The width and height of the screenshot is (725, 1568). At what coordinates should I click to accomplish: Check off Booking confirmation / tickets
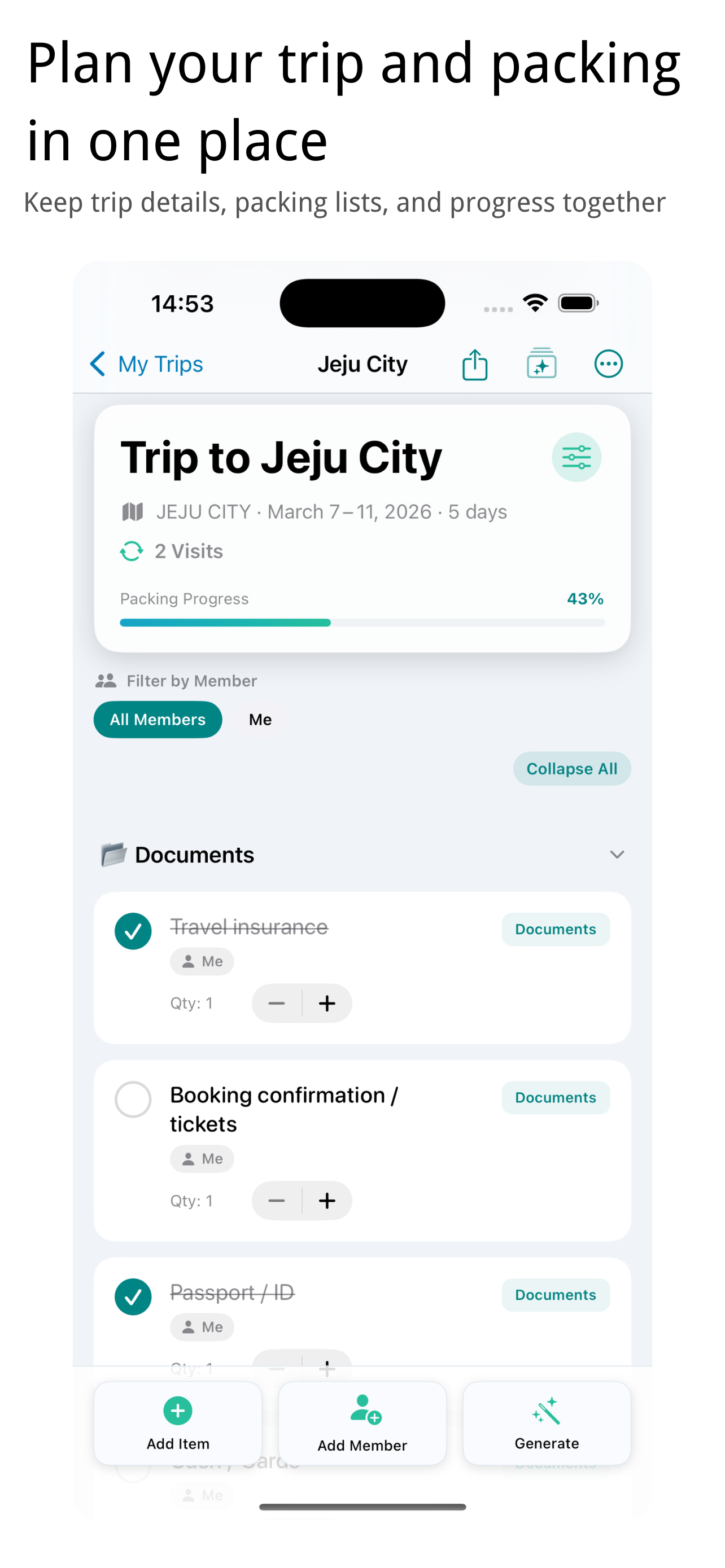click(133, 1100)
